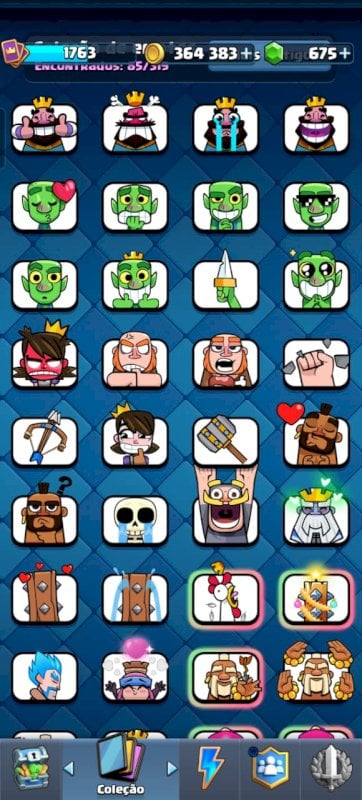Select the crying log emote
Image resolution: width=362 pixels, height=800 pixels.
(135, 597)
